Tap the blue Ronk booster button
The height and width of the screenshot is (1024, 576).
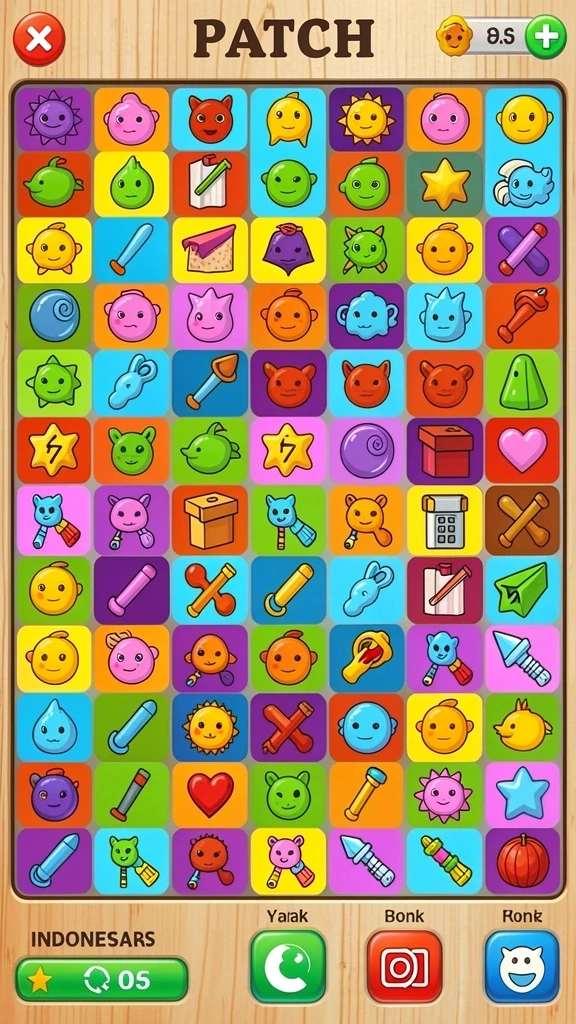click(522, 966)
